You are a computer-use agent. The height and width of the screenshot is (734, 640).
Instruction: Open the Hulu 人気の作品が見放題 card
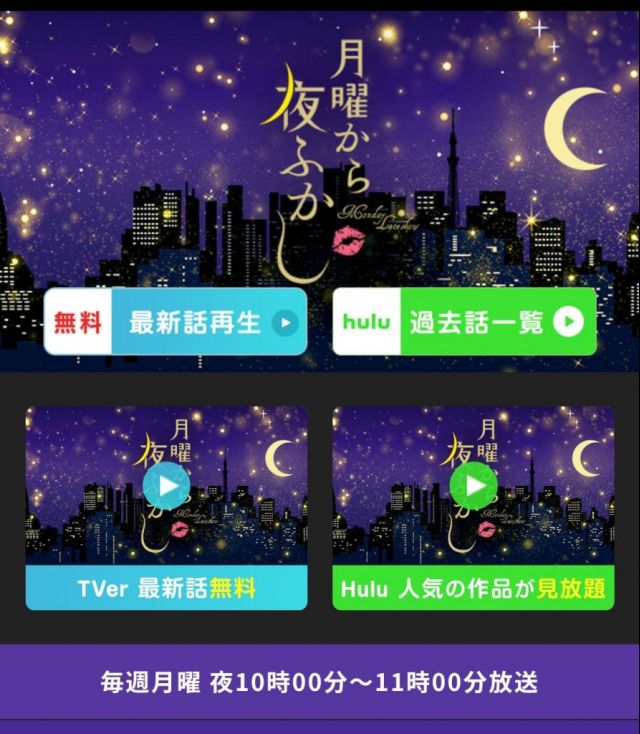[473, 506]
